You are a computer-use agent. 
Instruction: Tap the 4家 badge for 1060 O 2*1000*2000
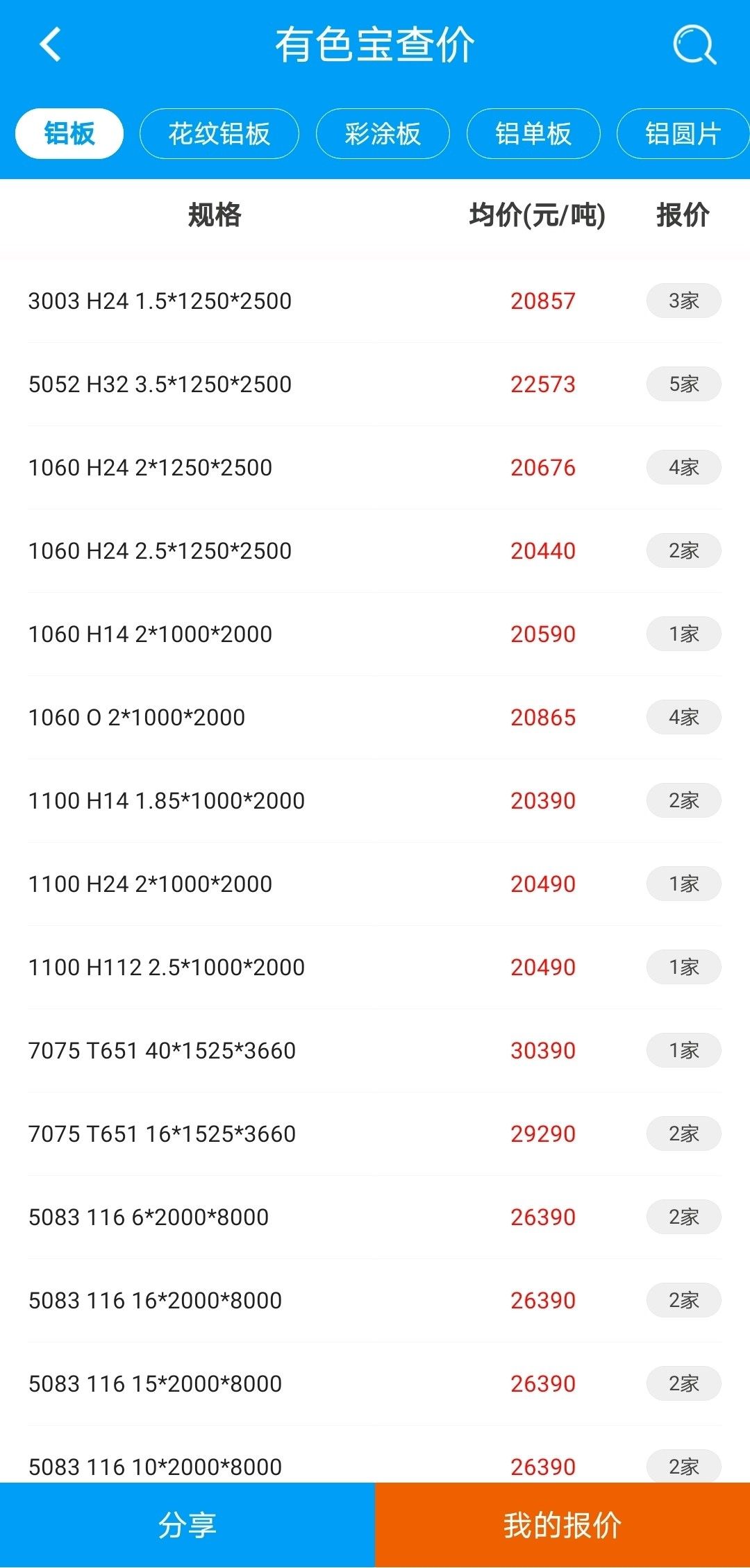point(683,717)
